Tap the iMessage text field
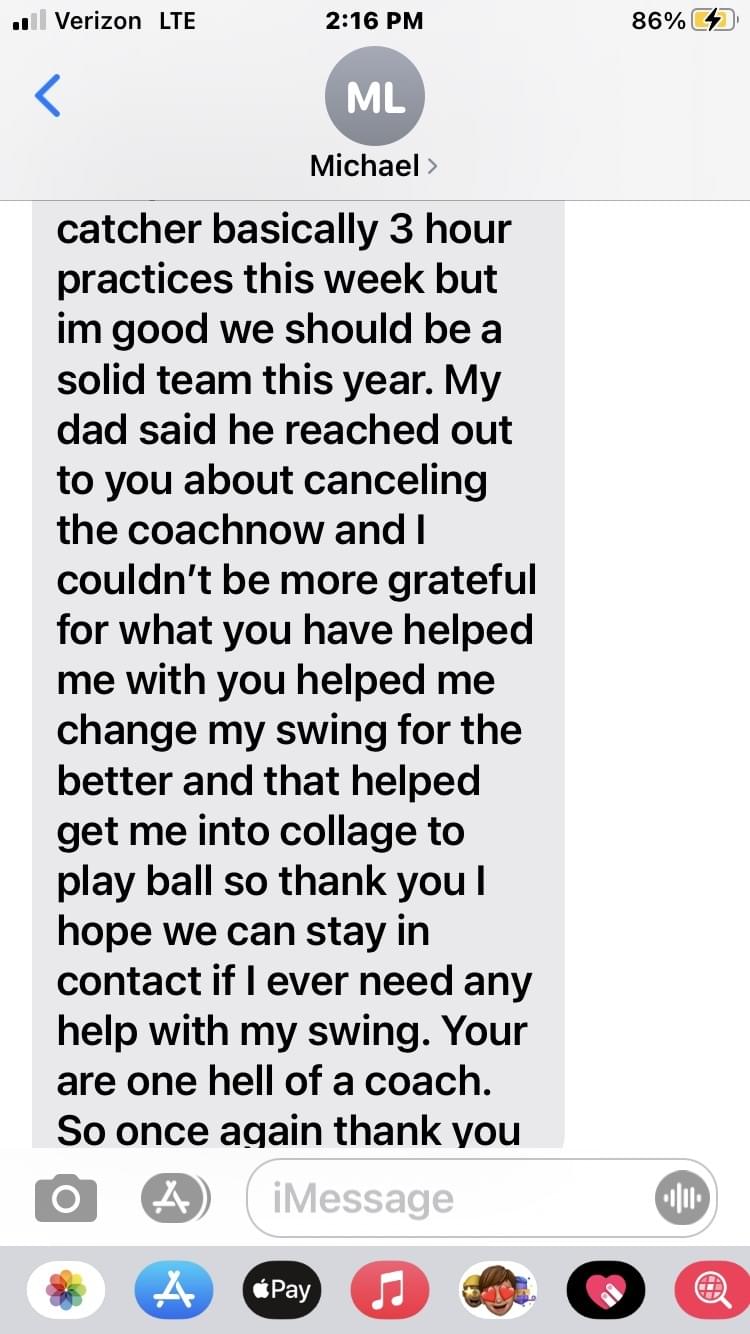The image size is (750, 1334). click(450, 1198)
